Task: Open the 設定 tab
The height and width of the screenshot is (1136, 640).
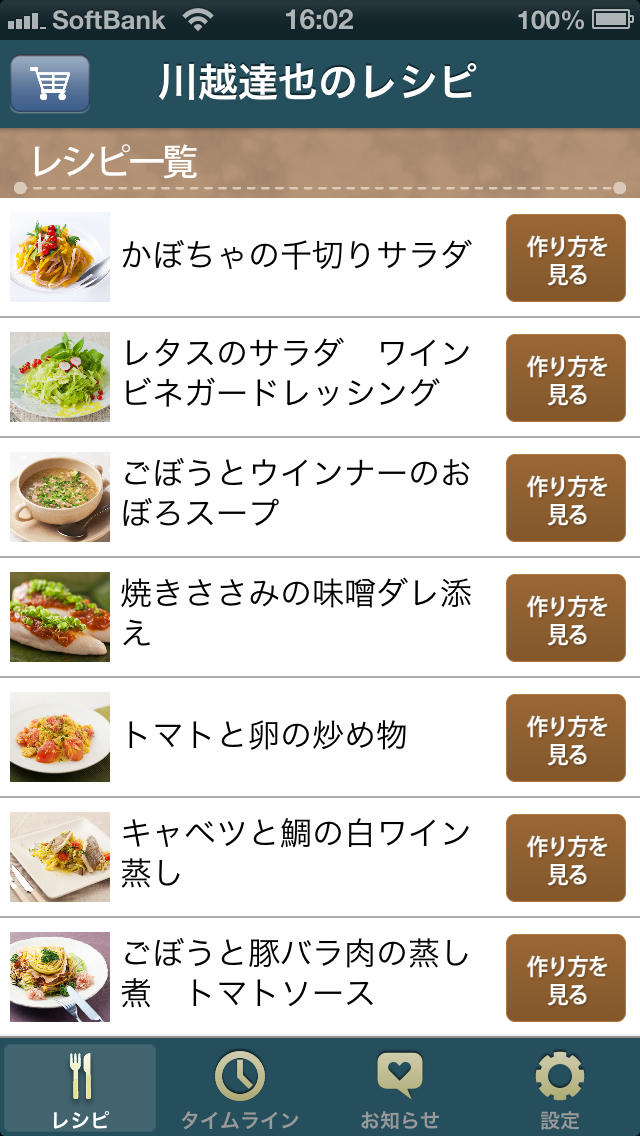Action: [x=560, y=1088]
